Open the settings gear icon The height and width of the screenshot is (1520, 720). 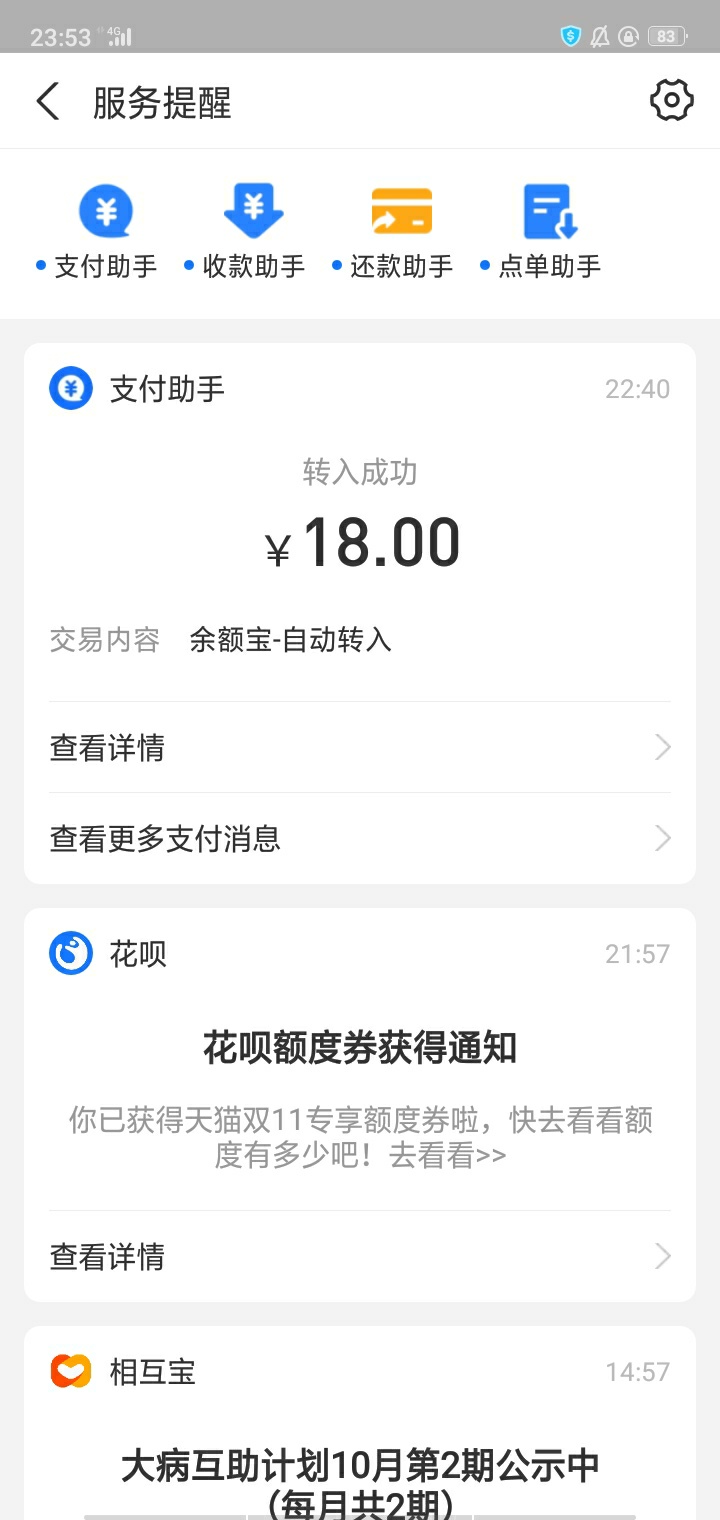tap(671, 101)
